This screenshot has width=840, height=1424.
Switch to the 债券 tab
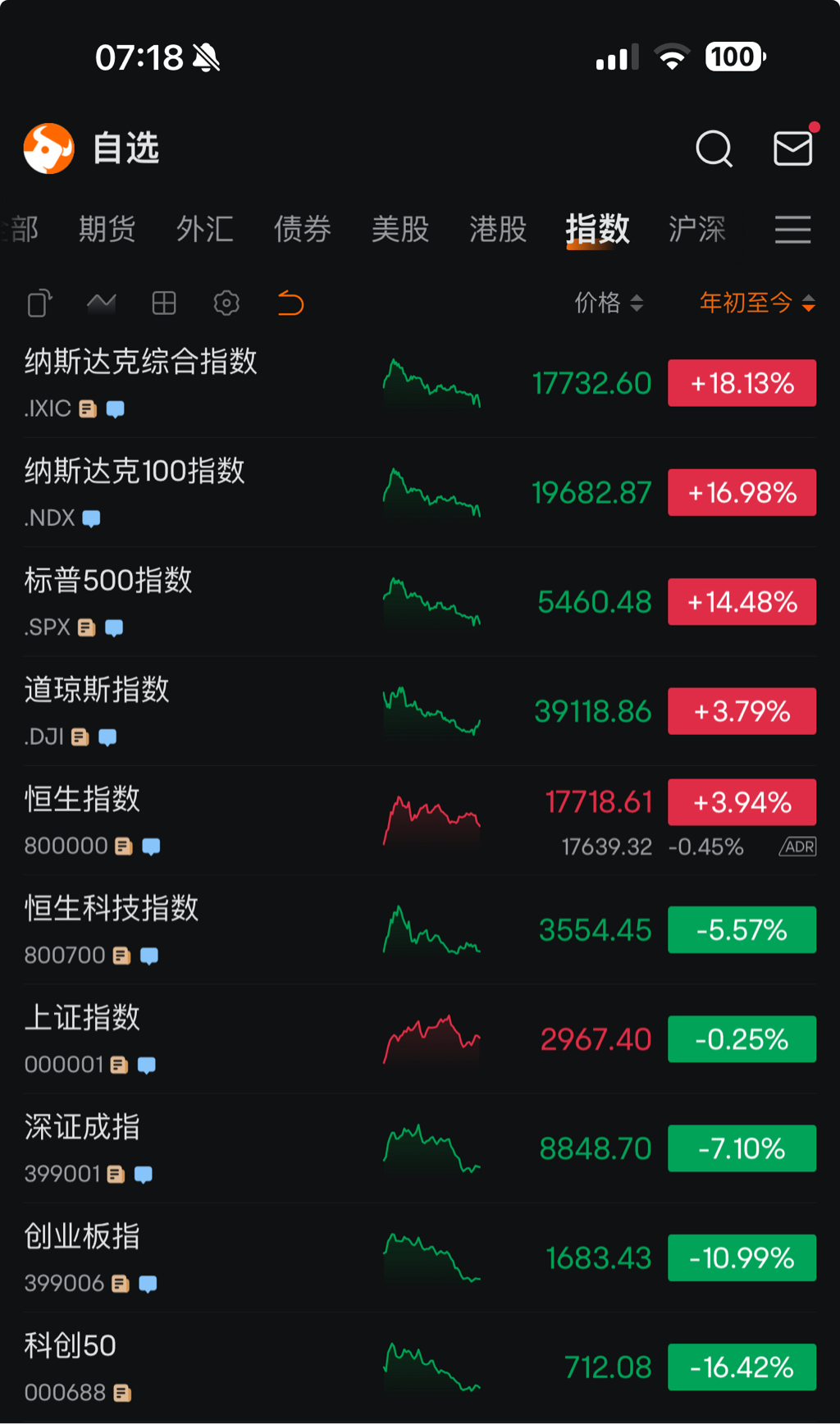(x=302, y=229)
